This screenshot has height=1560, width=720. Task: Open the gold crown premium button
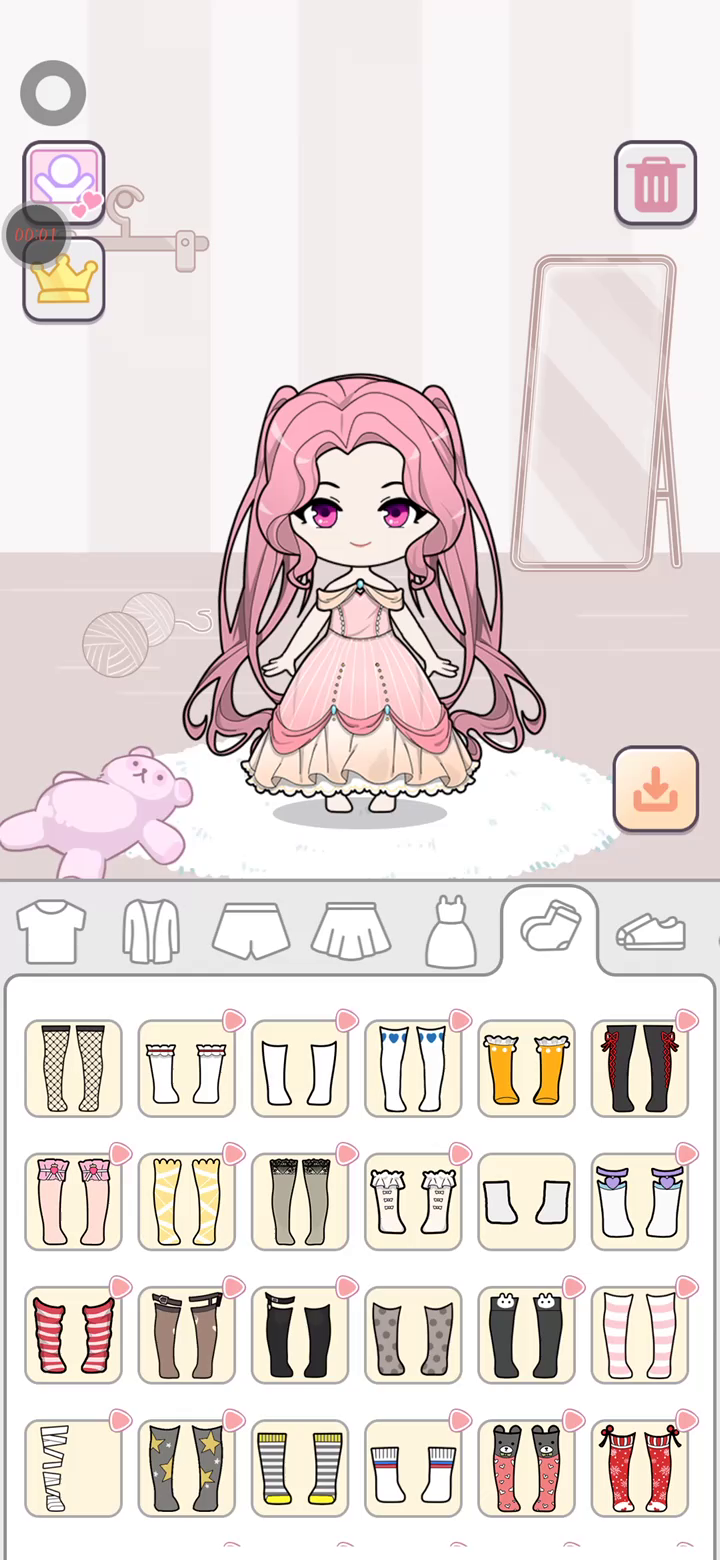[x=64, y=281]
